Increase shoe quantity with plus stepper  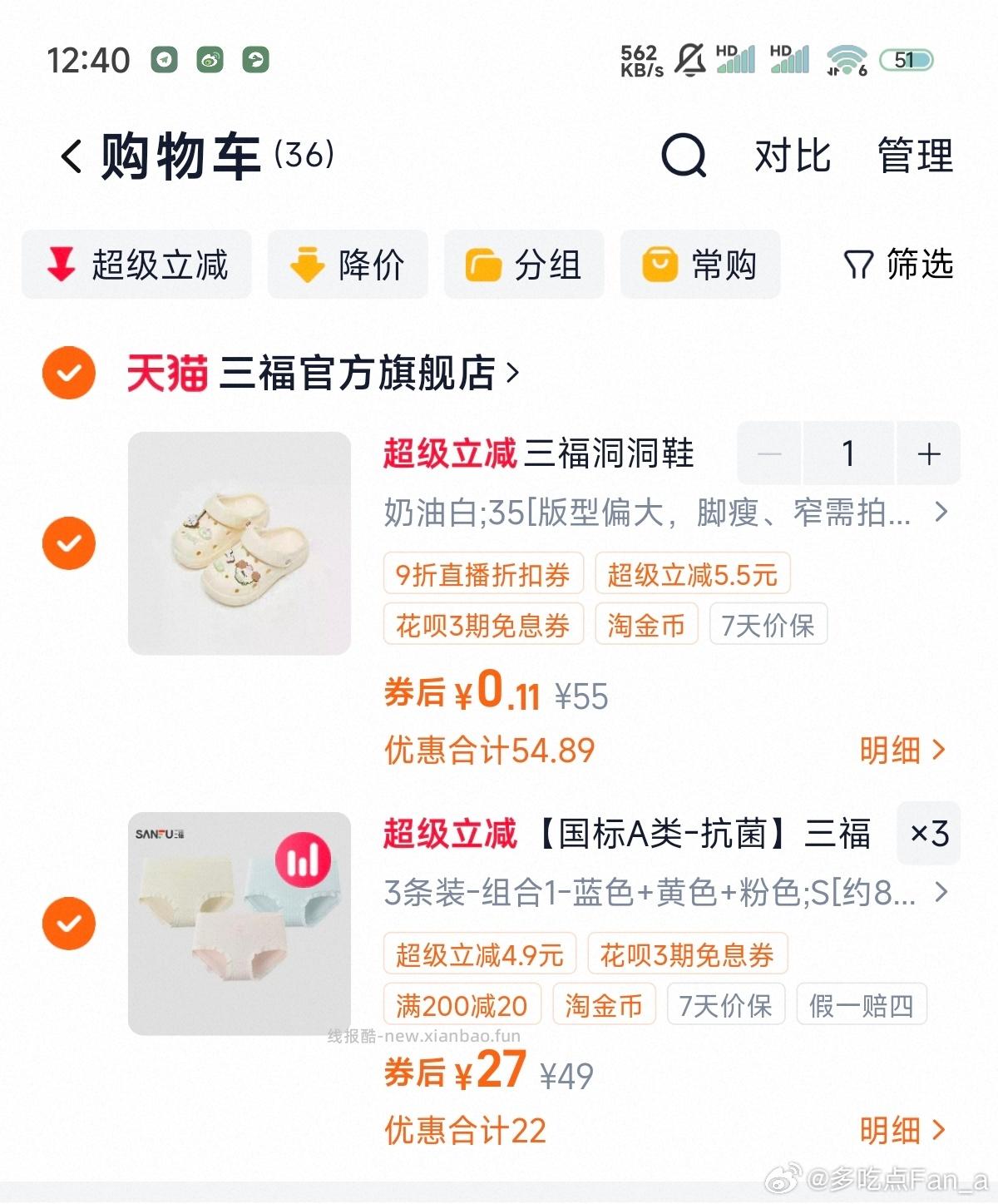(930, 453)
